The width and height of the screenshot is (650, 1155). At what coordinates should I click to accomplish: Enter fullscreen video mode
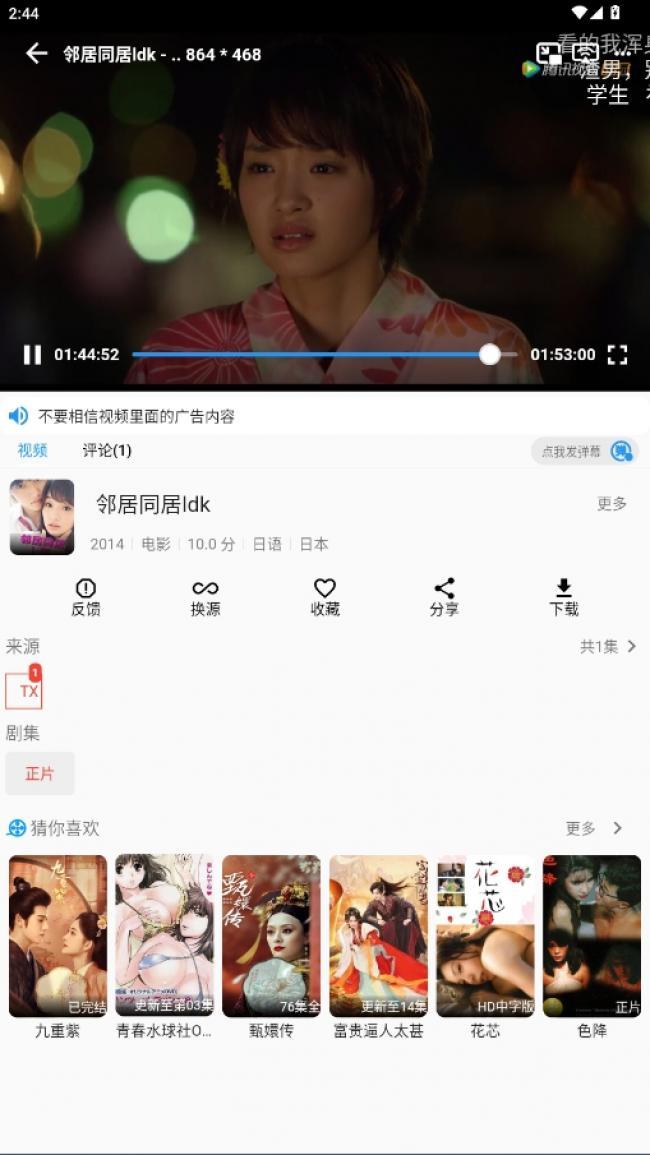[617, 355]
